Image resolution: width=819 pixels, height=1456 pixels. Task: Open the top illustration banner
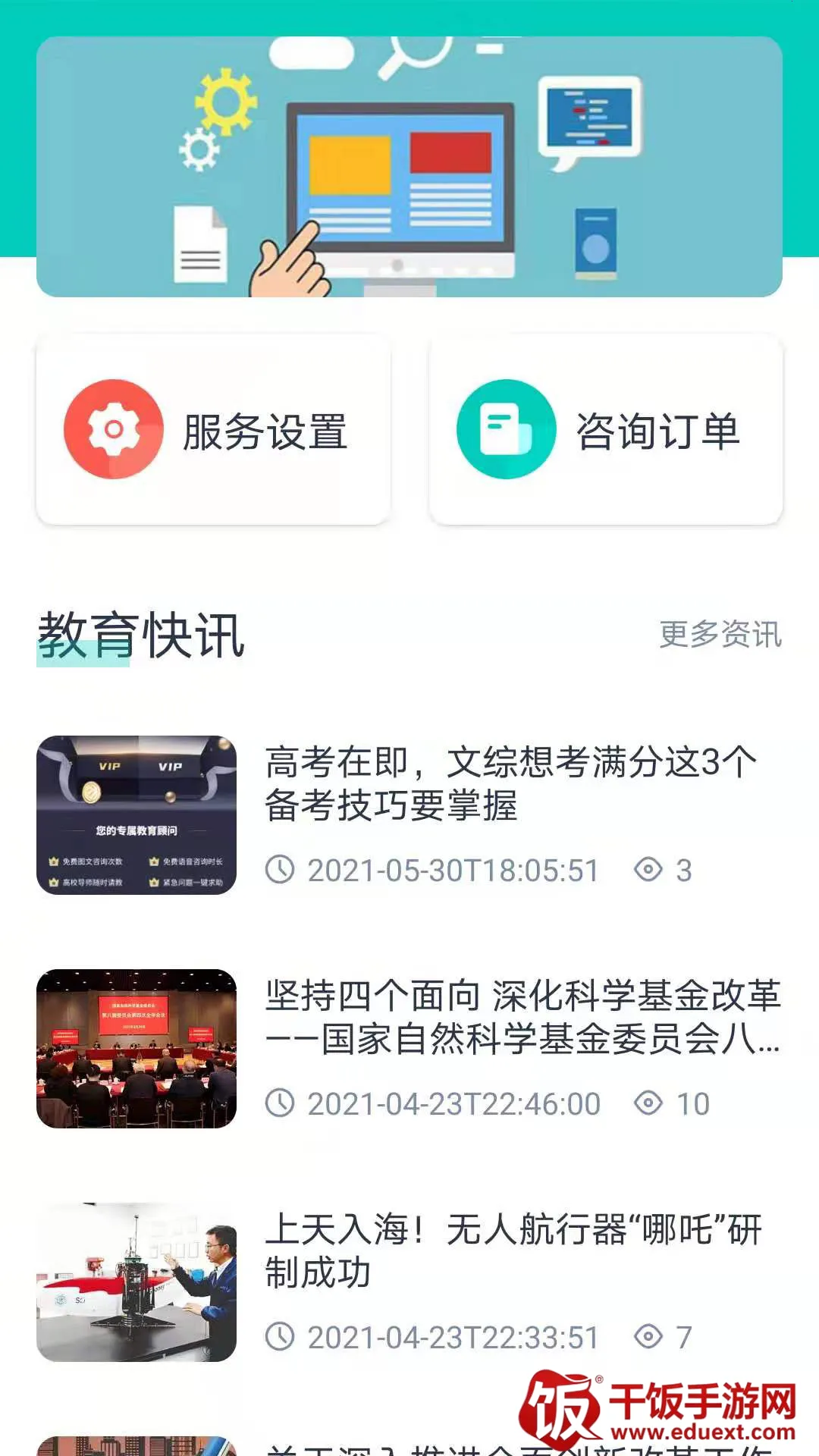click(x=409, y=167)
